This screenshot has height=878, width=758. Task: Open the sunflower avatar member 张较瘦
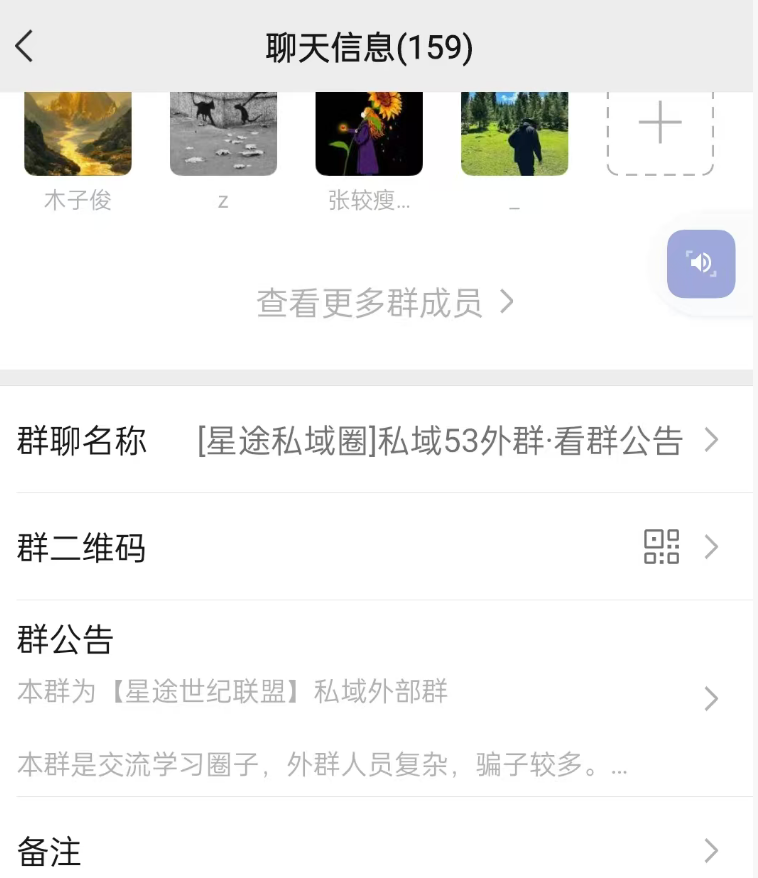click(369, 134)
